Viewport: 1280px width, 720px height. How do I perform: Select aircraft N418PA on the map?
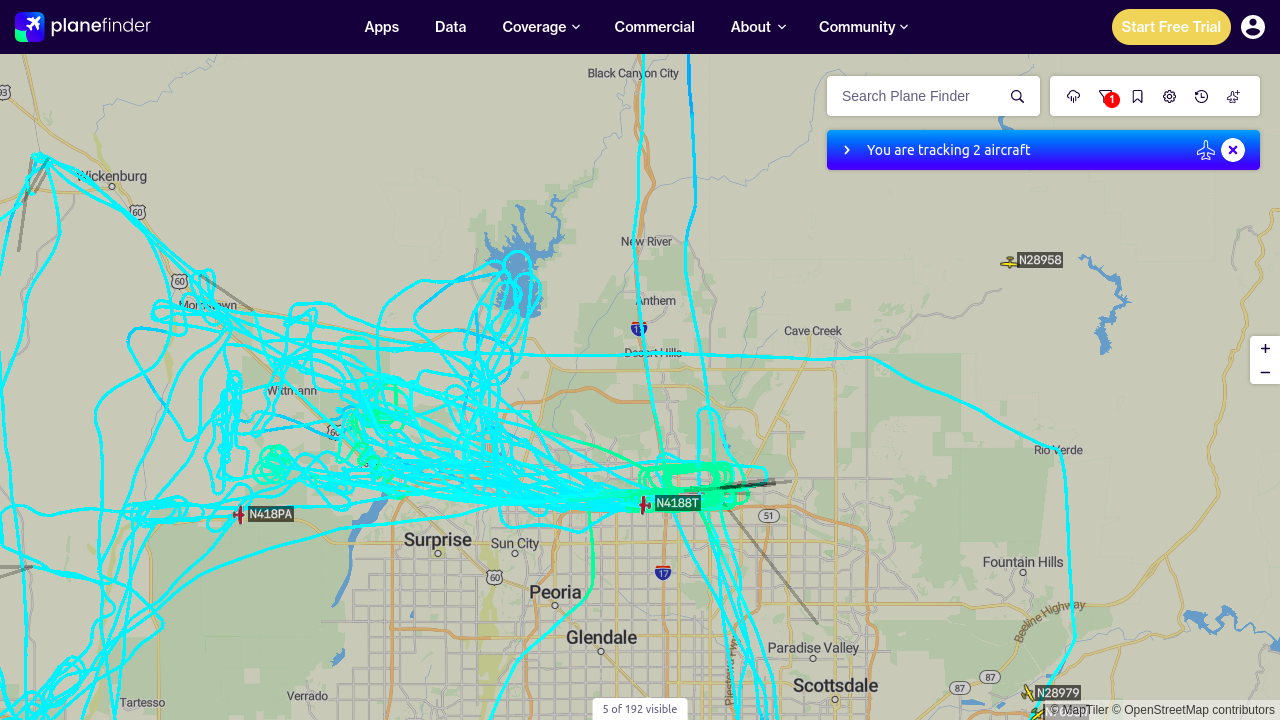pos(239,514)
